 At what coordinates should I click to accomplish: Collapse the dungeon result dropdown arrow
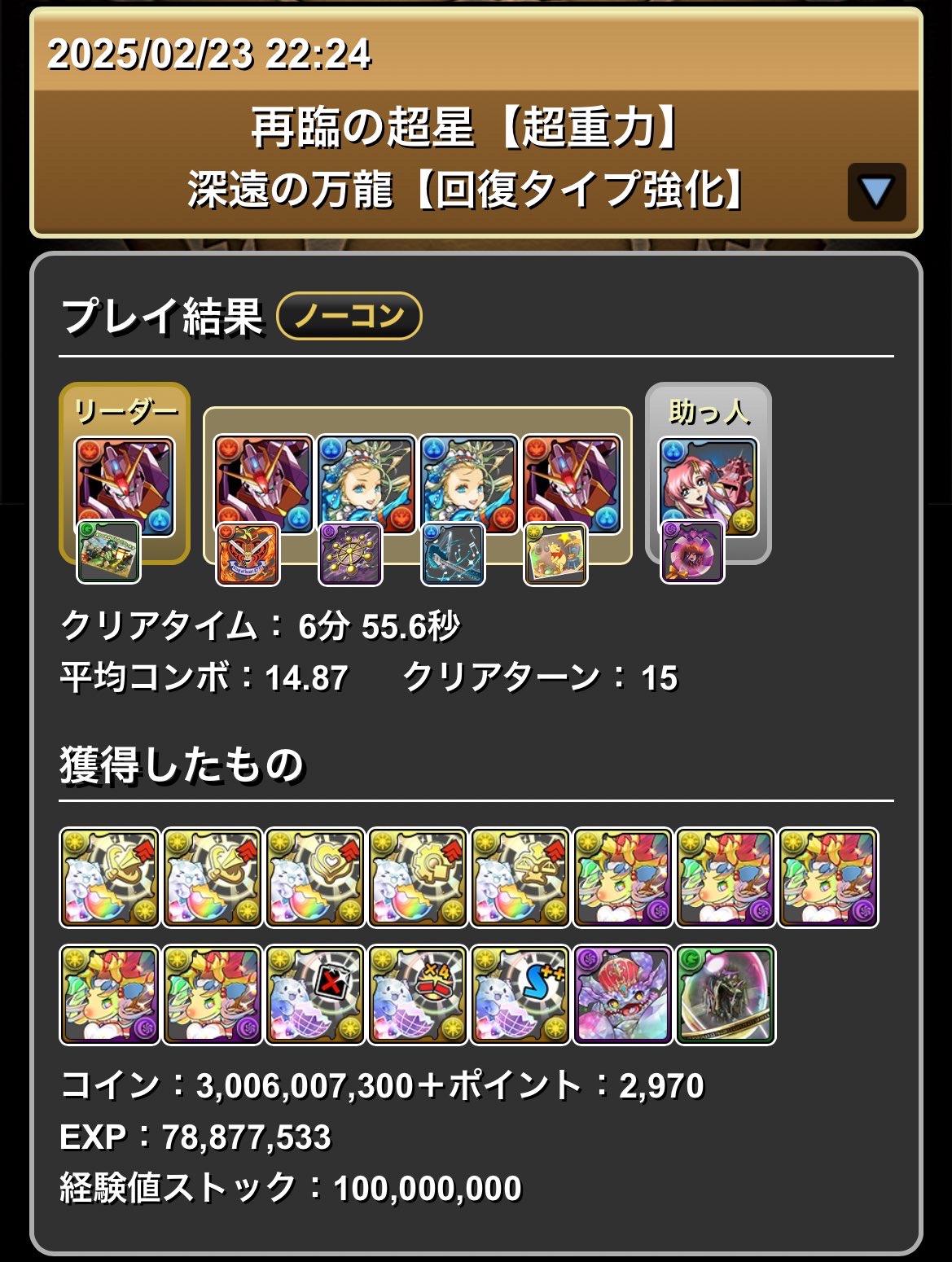(x=876, y=192)
